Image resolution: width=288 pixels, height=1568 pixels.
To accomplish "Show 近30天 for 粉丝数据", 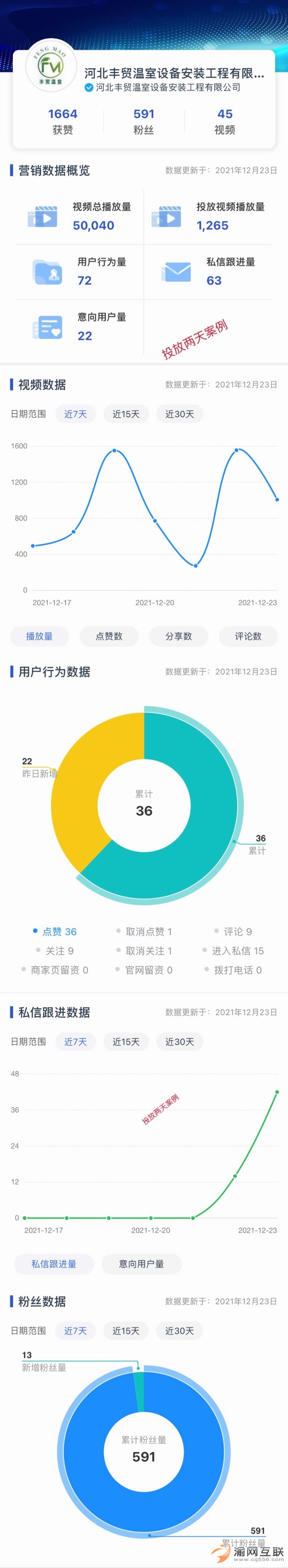I will [x=180, y=1331].
